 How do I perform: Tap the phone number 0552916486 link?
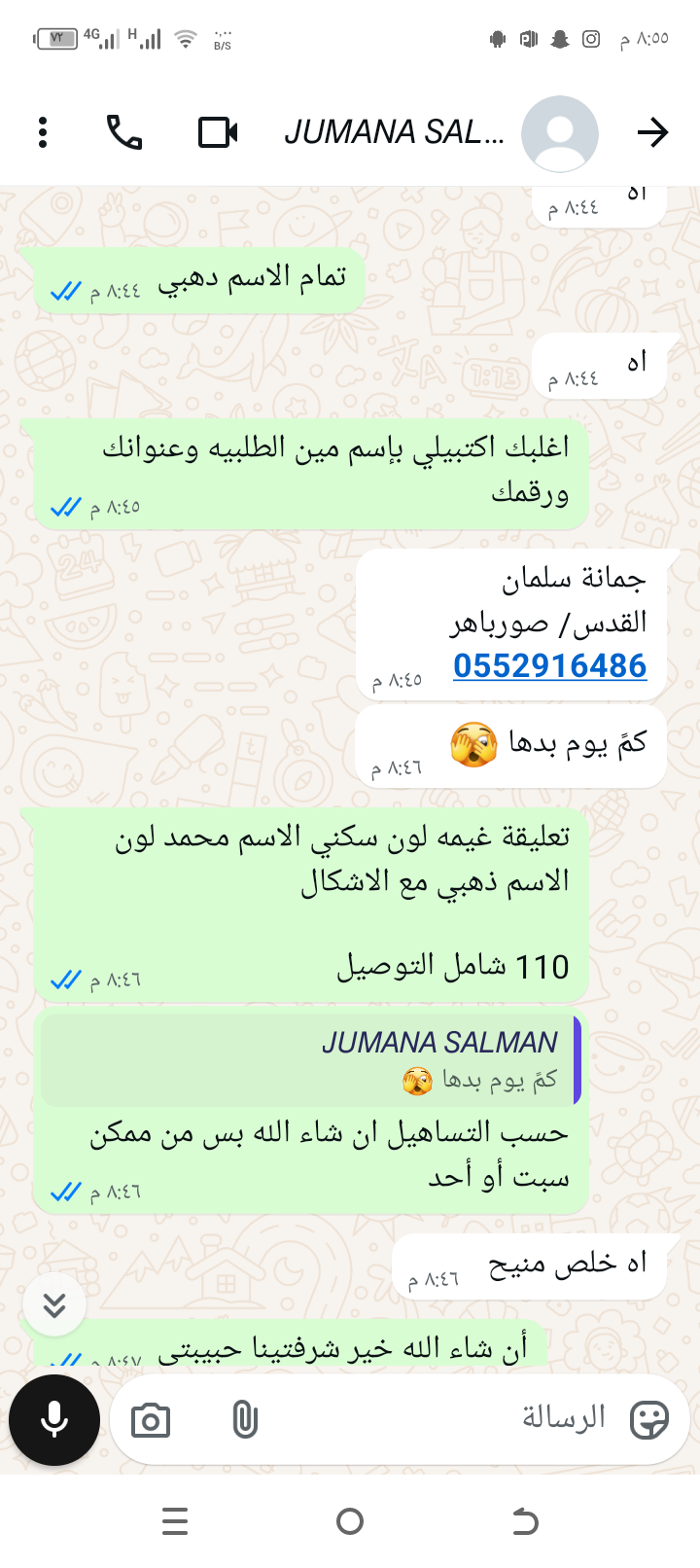549,666
